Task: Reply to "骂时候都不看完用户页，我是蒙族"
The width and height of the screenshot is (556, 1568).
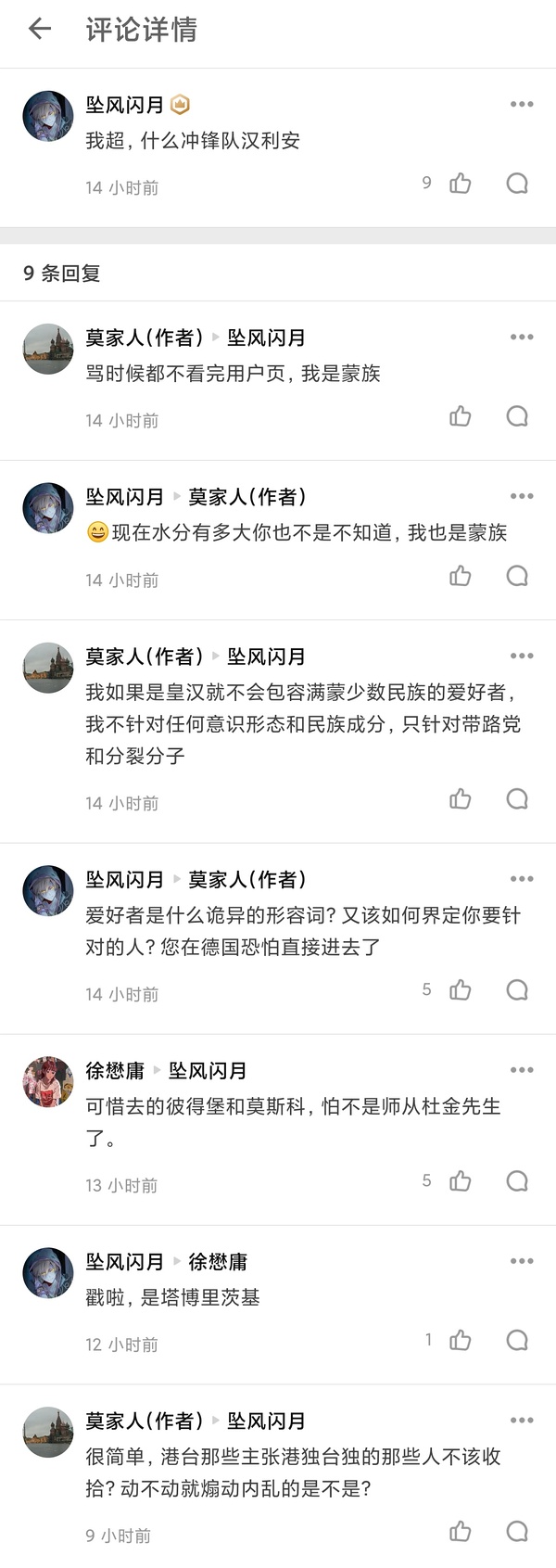Action: pyautogui.click(x=517, y=416)
